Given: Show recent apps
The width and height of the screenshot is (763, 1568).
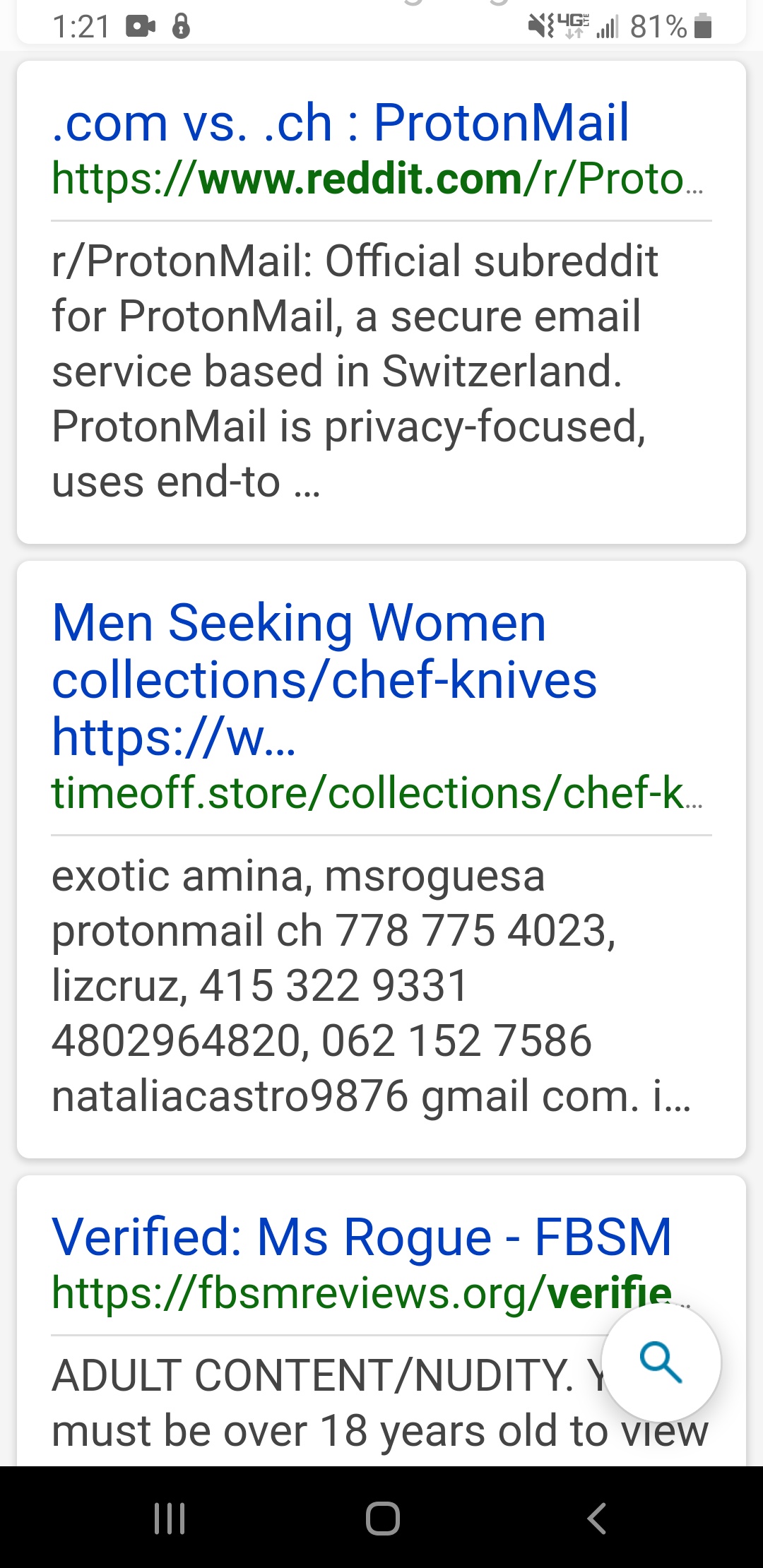Looking at the screenshot, I should pos(170,1518).
